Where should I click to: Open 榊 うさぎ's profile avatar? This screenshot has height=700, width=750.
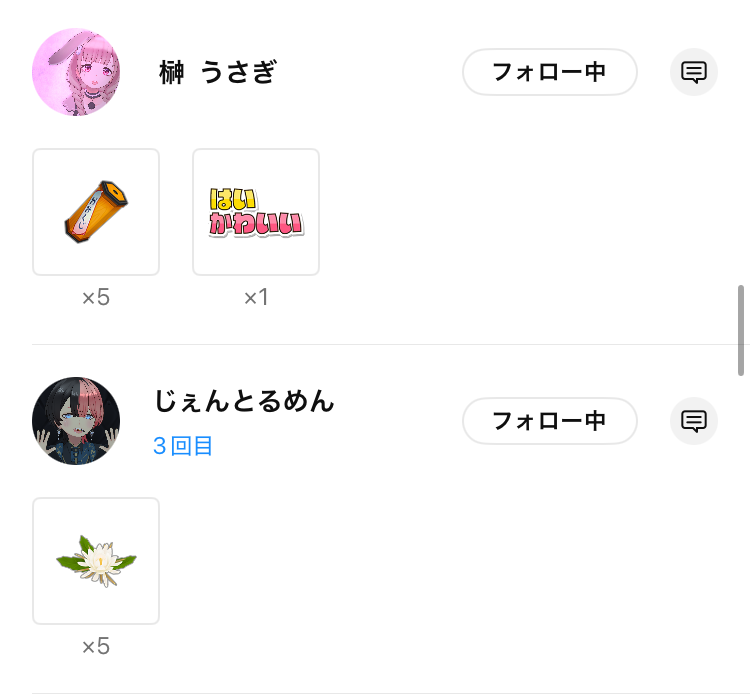click(x=76, y=72)
